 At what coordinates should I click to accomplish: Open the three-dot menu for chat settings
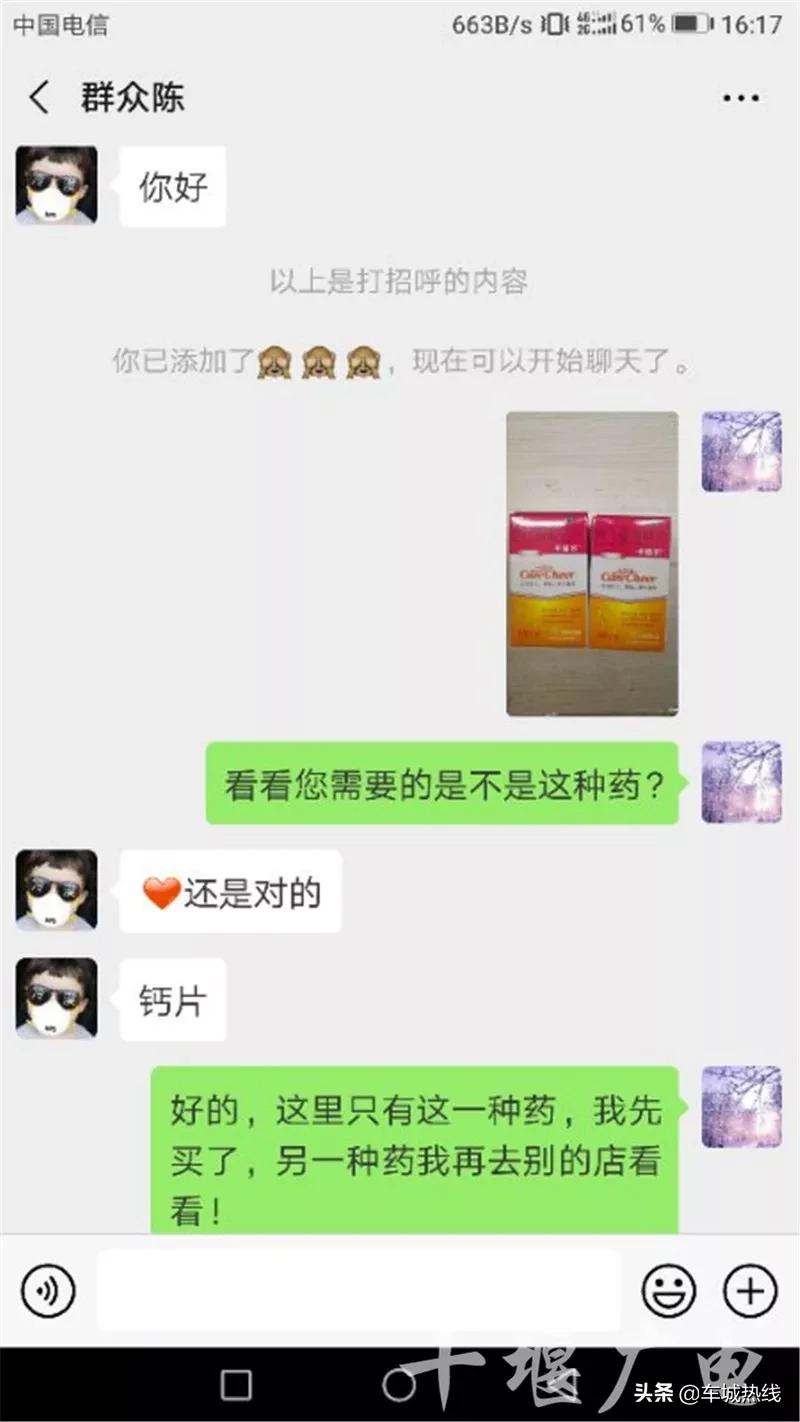pos(736,97)
